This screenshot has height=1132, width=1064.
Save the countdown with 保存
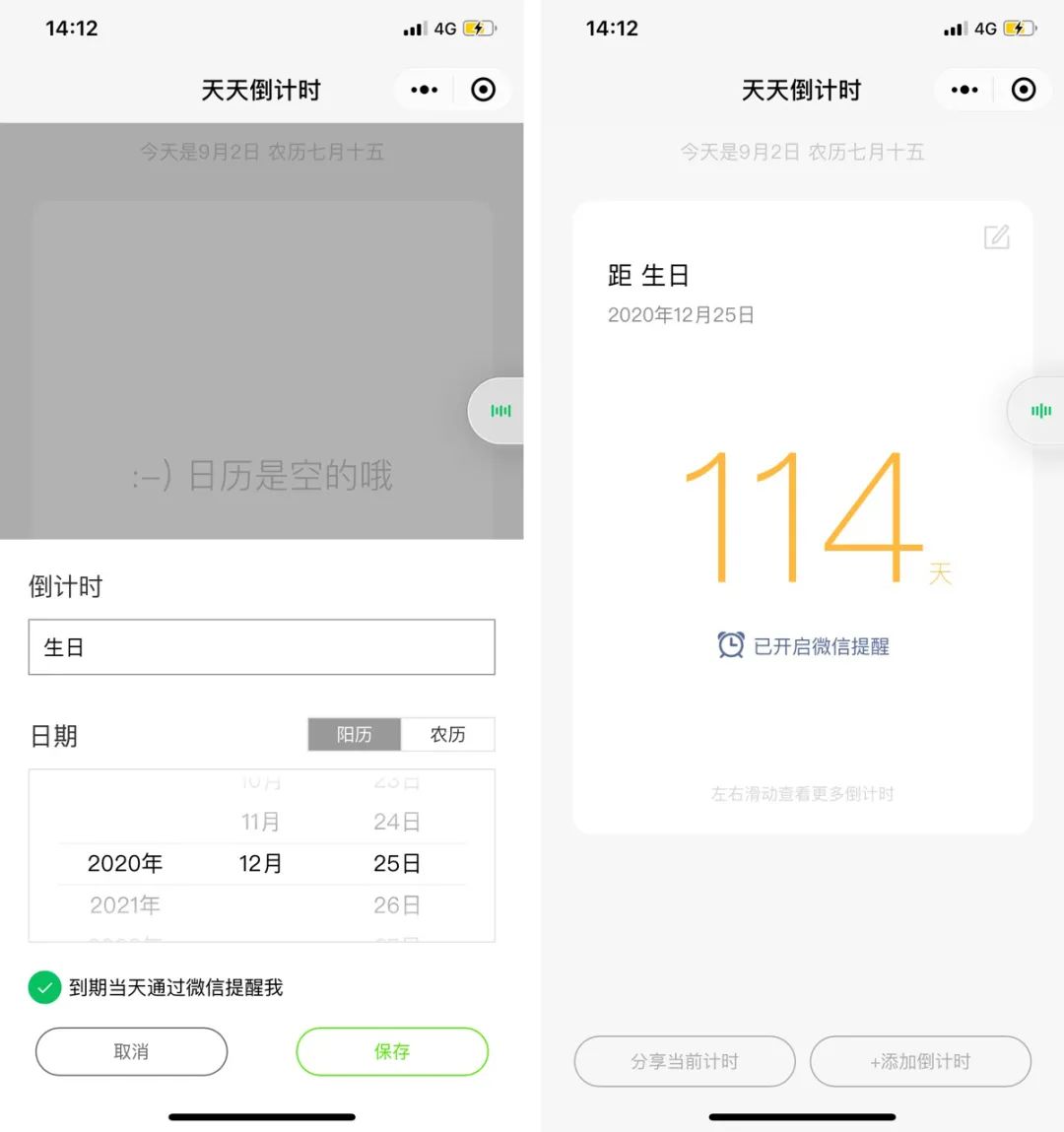point(392,1051)
